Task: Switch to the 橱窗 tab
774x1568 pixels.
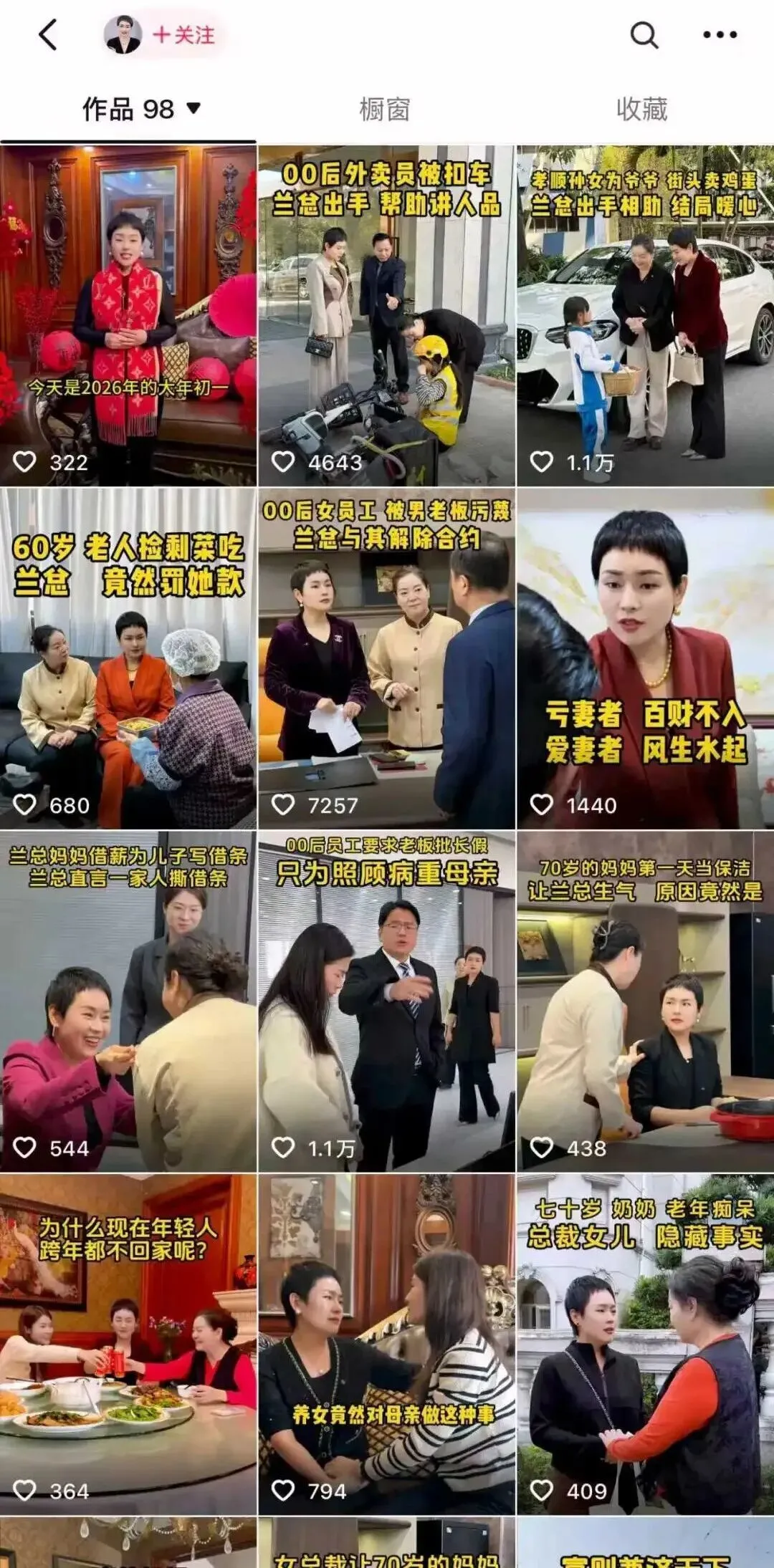Action: point(385,110)
